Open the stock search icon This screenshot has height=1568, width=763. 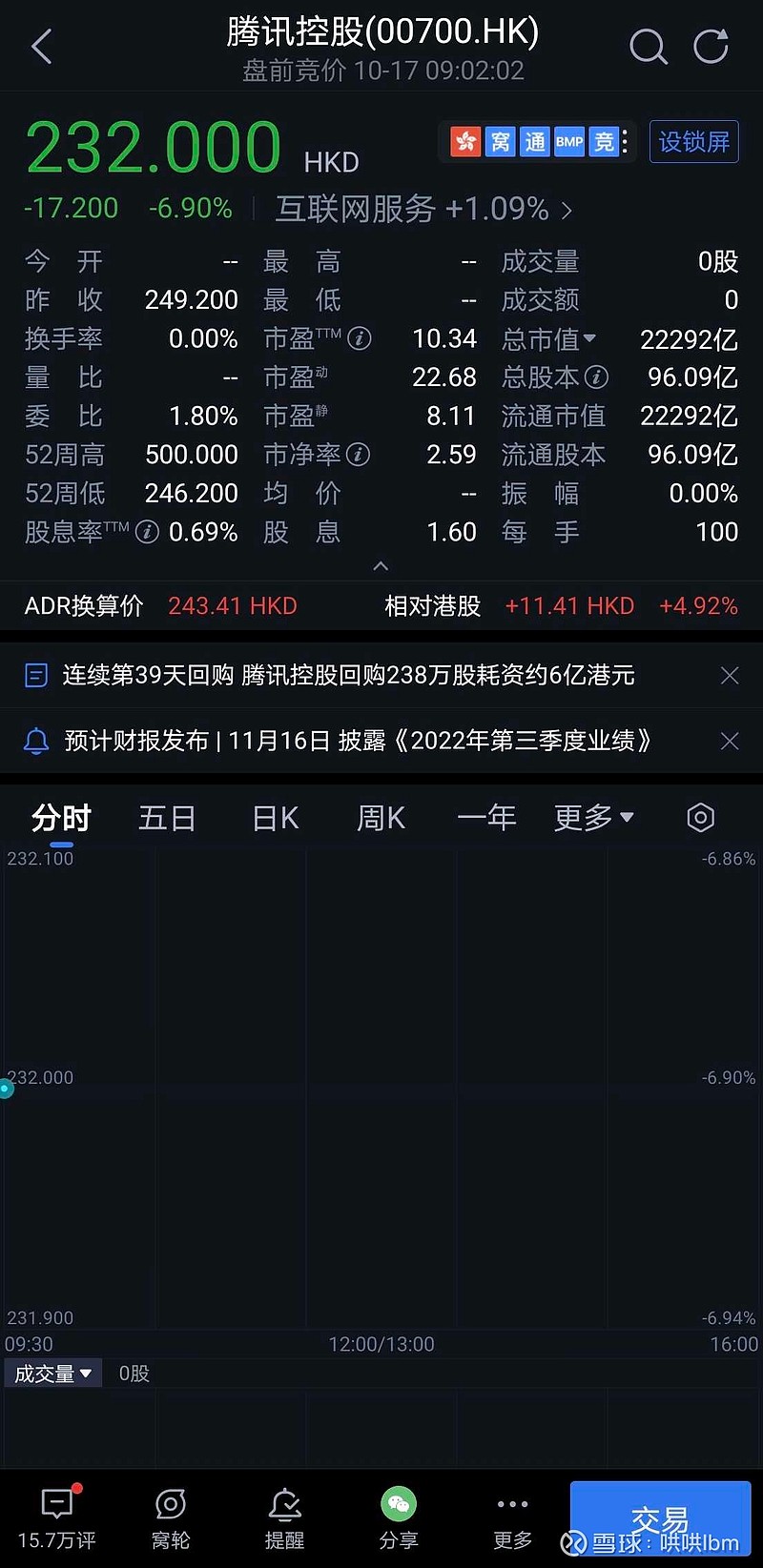pos(649,46)
